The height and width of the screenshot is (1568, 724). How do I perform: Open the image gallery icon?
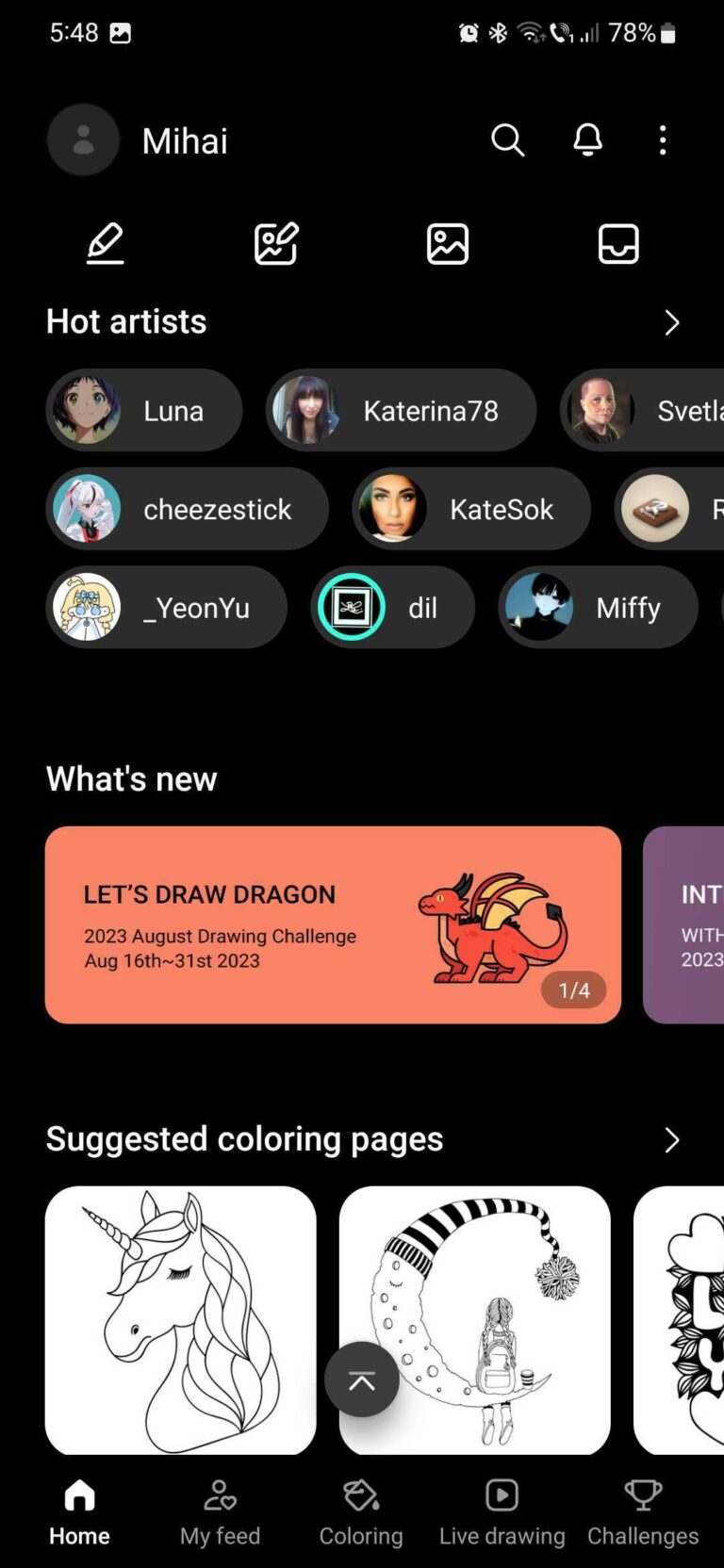click(447, 243)
